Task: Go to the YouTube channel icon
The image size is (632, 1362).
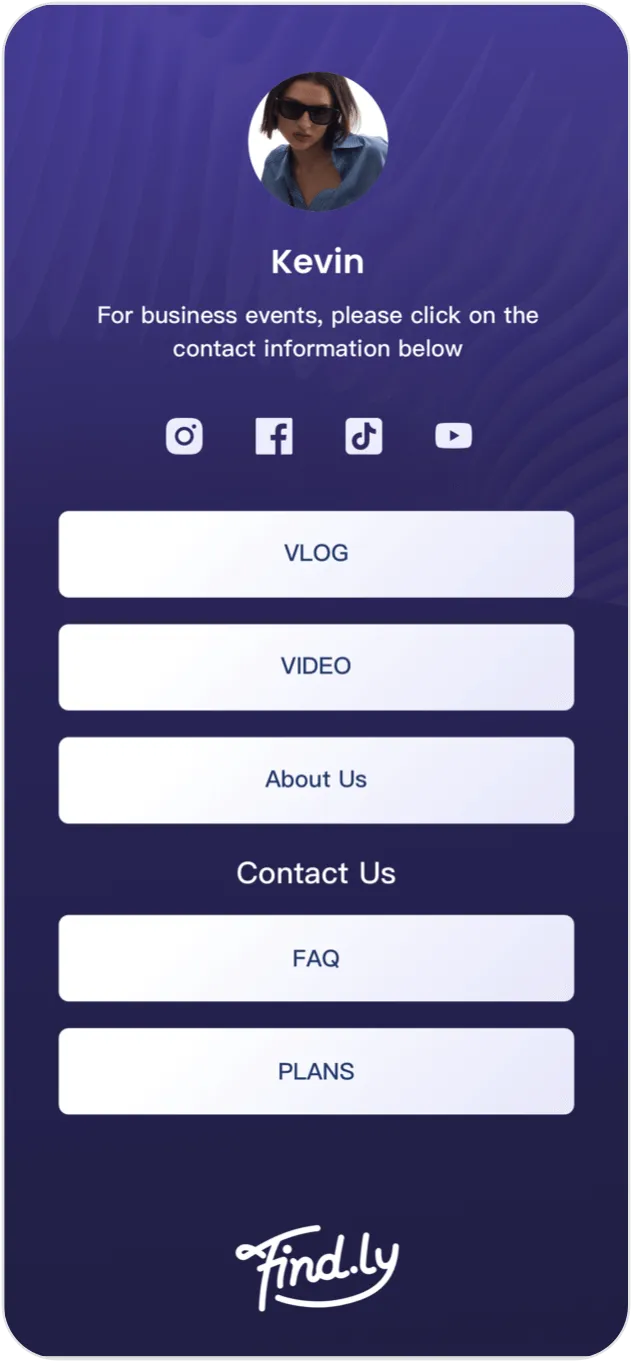Action: coord(453,436)
